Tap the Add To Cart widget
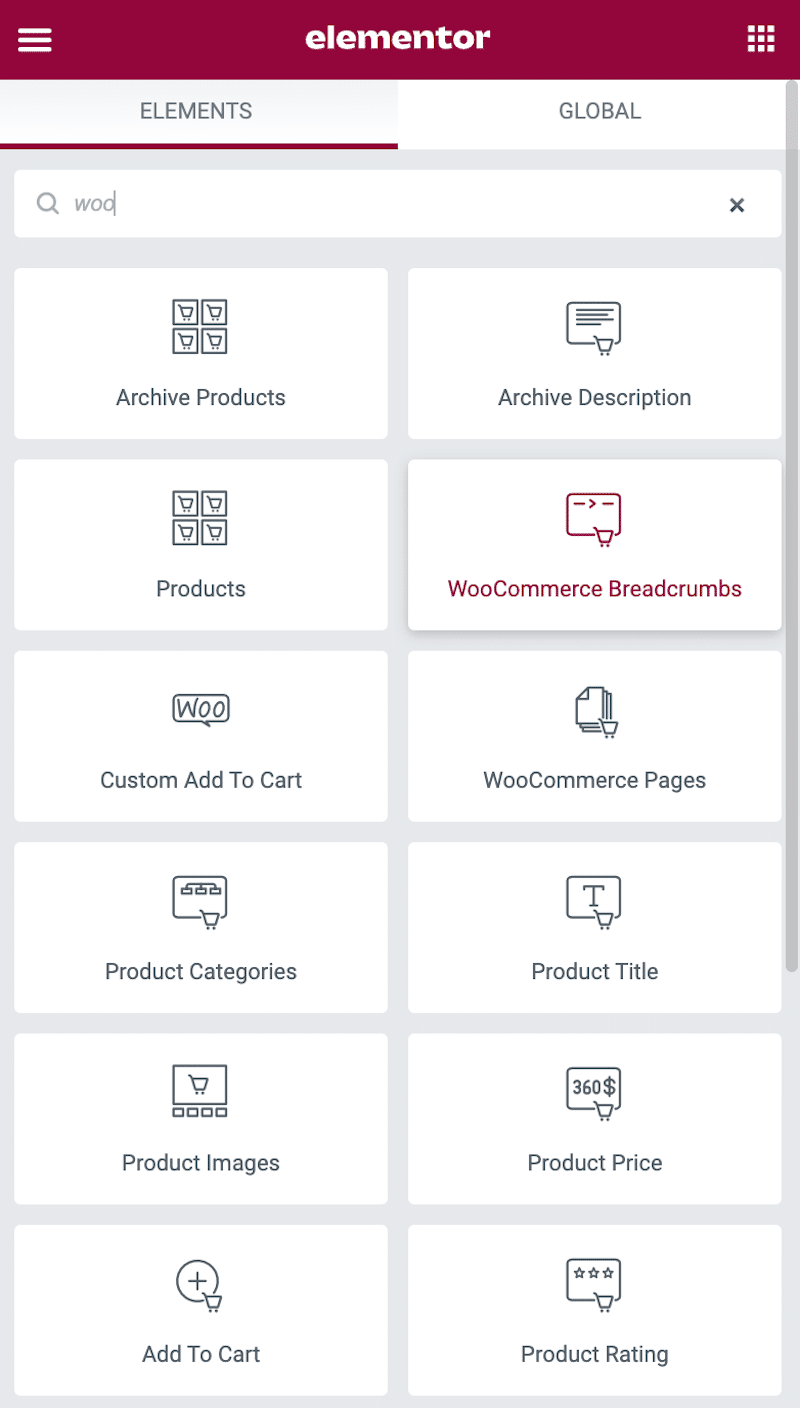Viewport: 800px width, 1408px height. coord(201,1310)
